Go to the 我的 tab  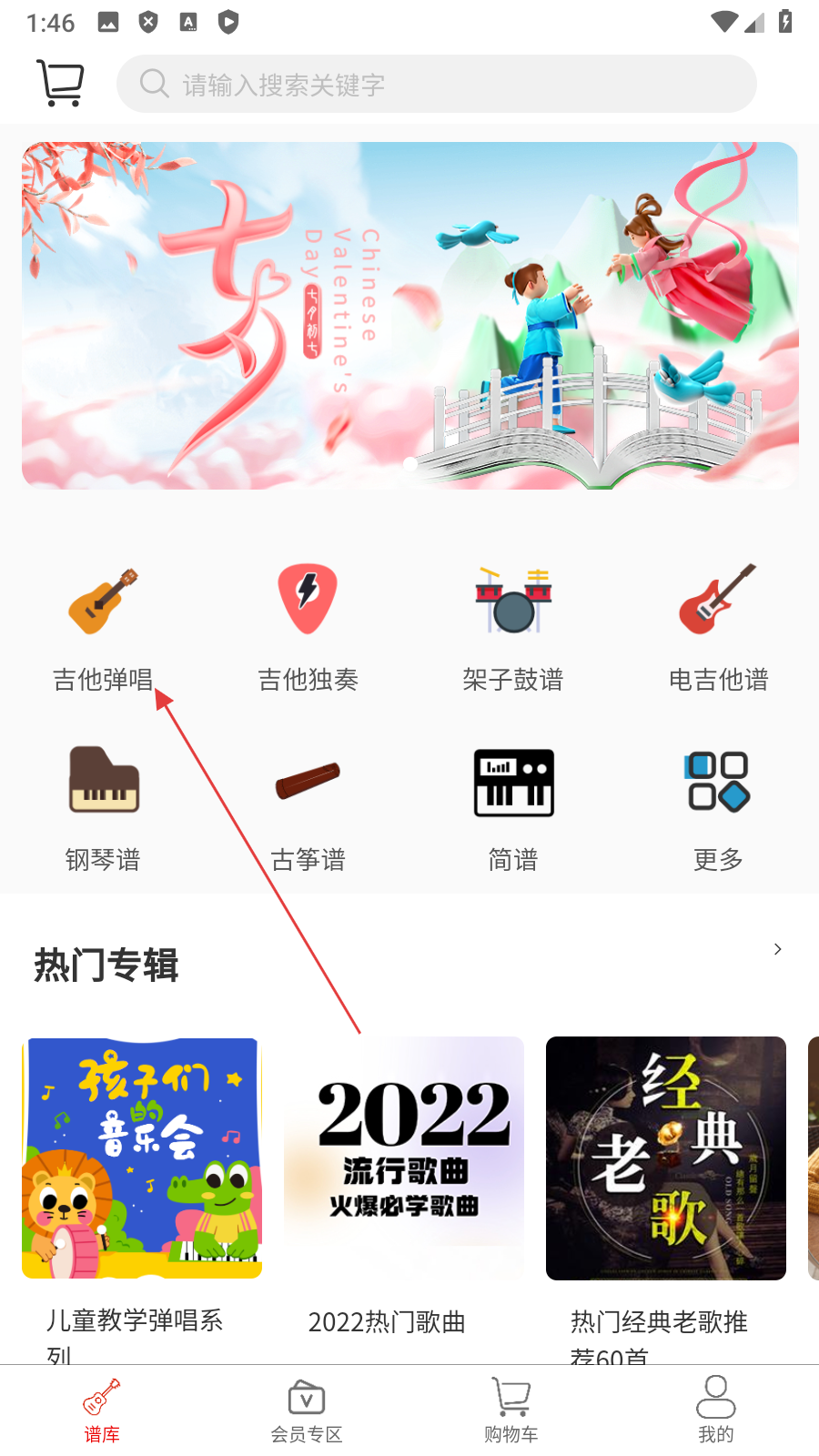point(715,1410)
